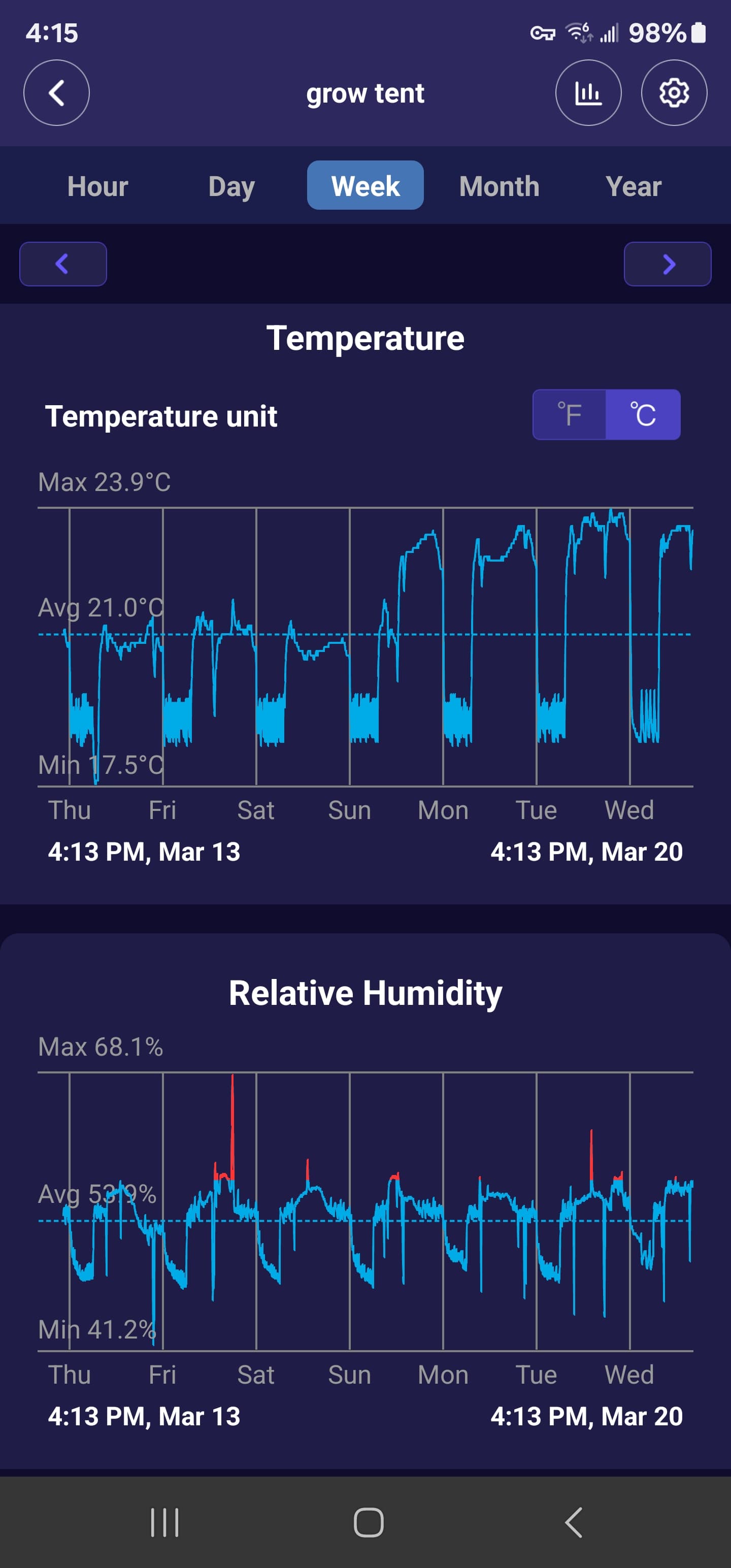Open recent apps from navigation bar
731x1568 pixels.
click(164, 1522)
